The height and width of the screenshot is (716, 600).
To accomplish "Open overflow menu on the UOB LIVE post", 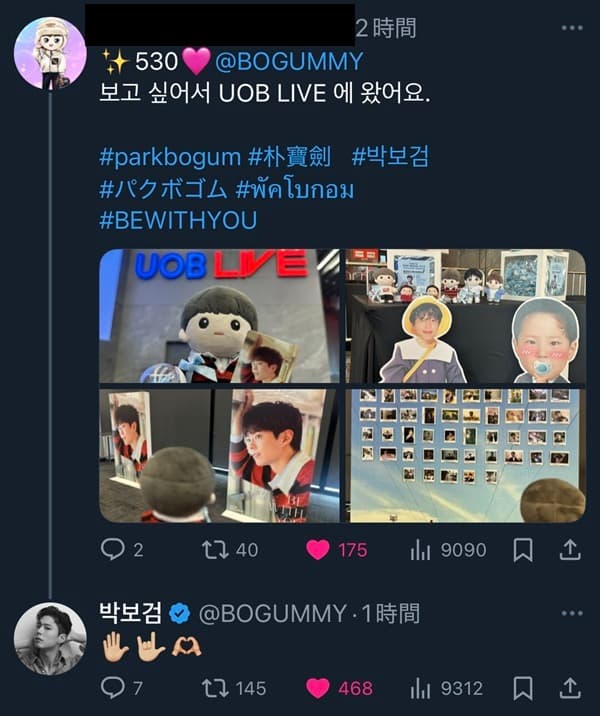I will tap(571, 28).
